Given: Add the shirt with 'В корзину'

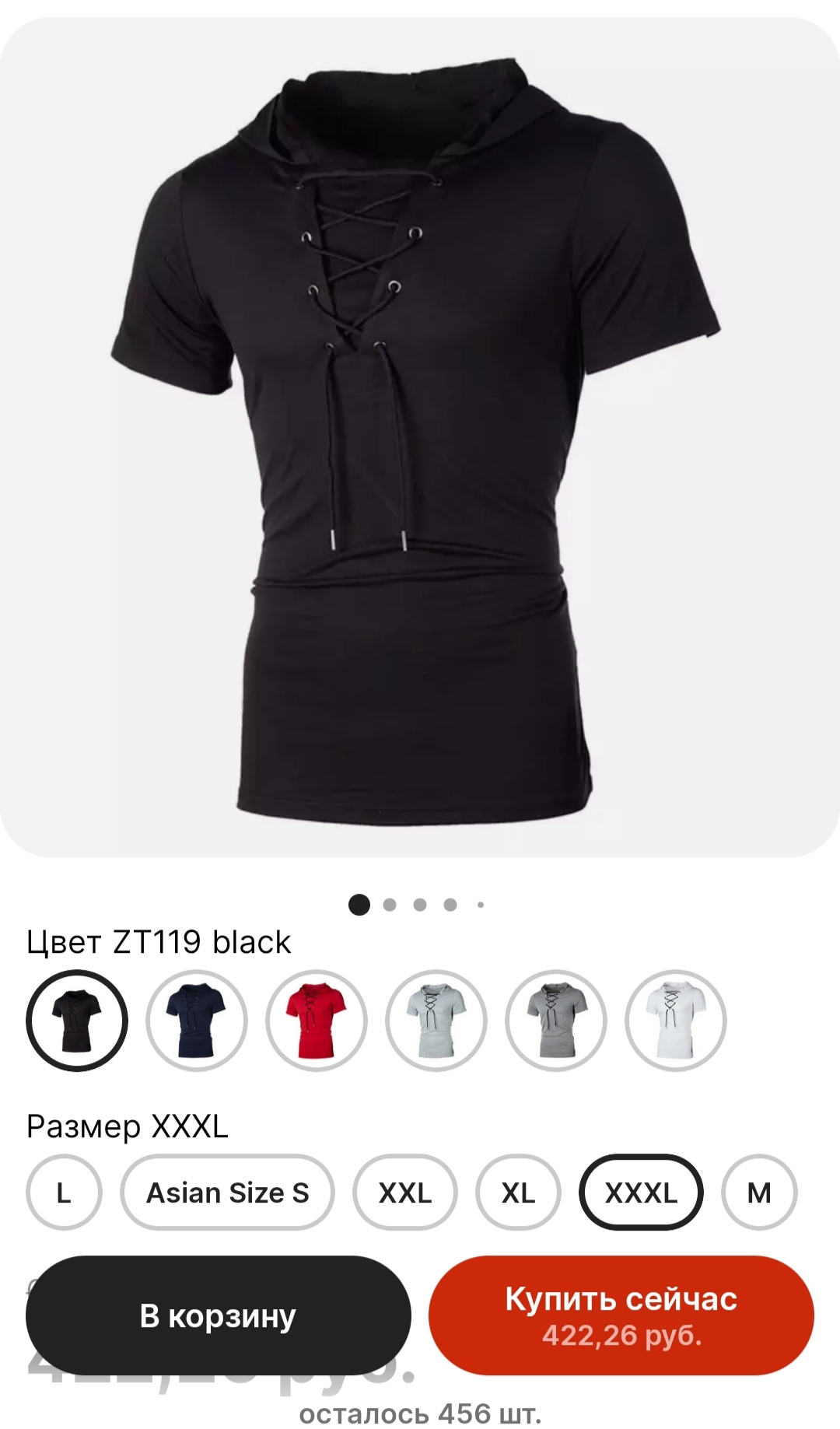Looking at the screenshot, I should (x=218, y=1315).
